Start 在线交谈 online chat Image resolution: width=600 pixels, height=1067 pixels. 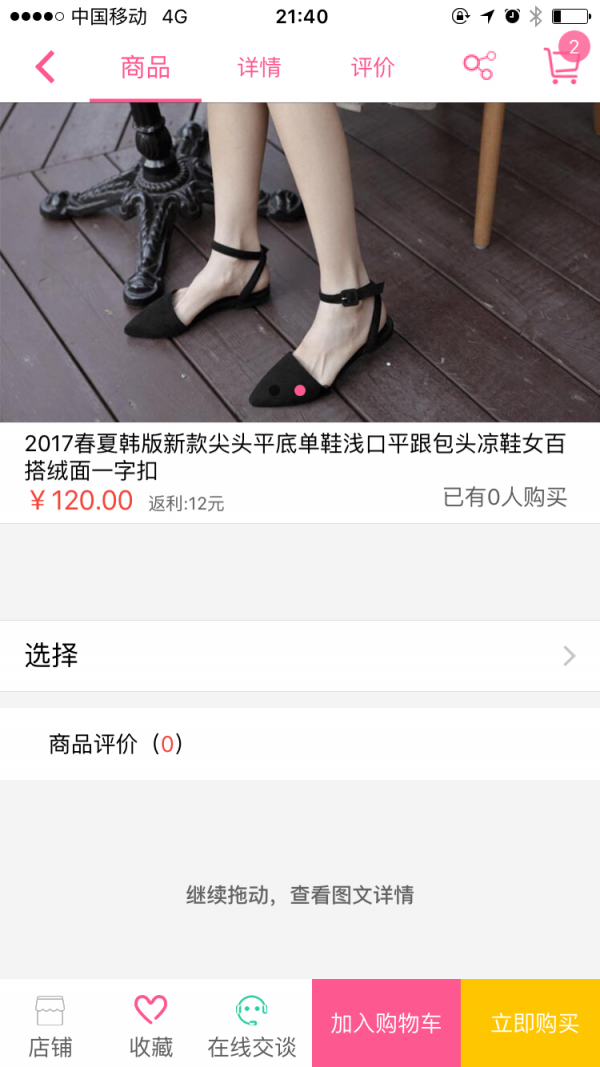coord(252,1024)
